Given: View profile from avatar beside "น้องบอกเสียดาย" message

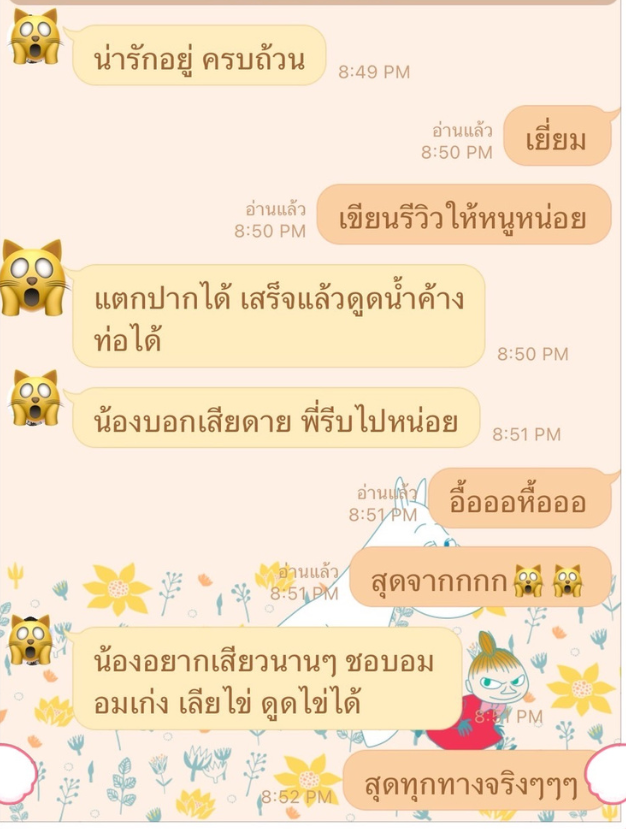Looking at the screenshot, I should coord(36,398).
